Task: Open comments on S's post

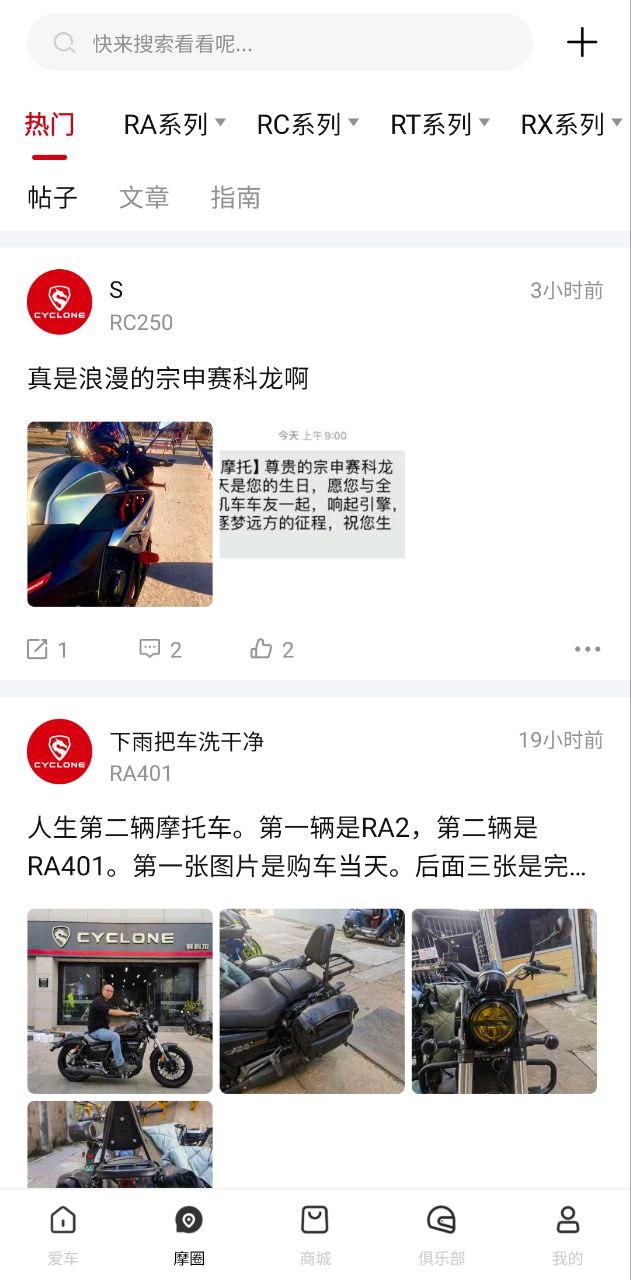Action: 160,650
